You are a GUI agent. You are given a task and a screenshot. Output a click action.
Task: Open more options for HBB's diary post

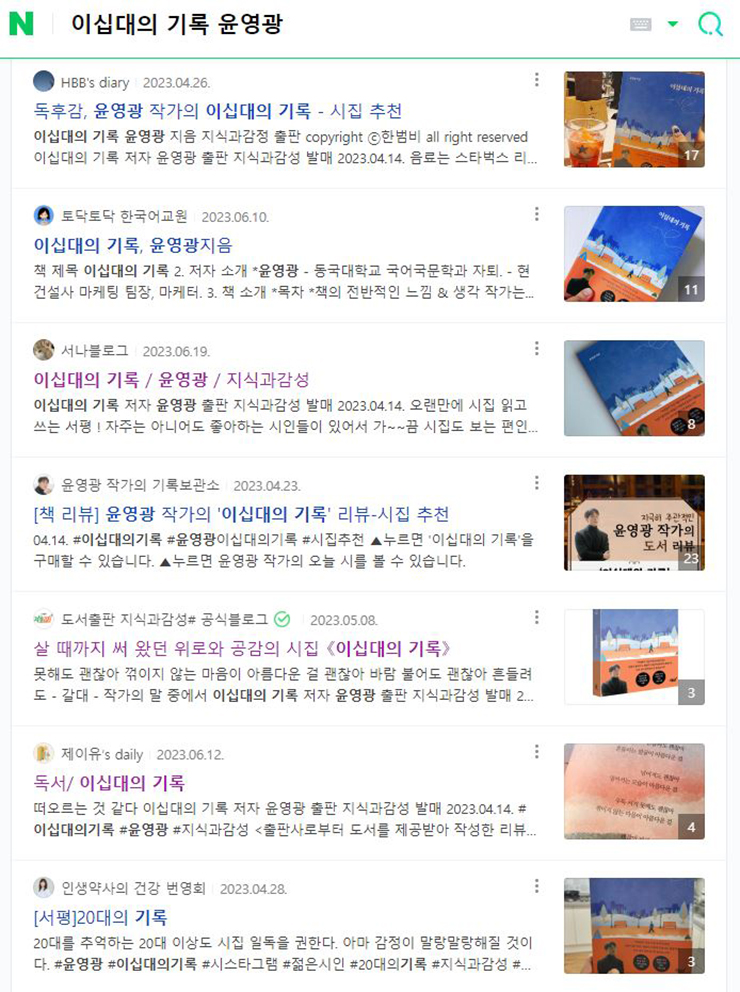tap(537, 80)
